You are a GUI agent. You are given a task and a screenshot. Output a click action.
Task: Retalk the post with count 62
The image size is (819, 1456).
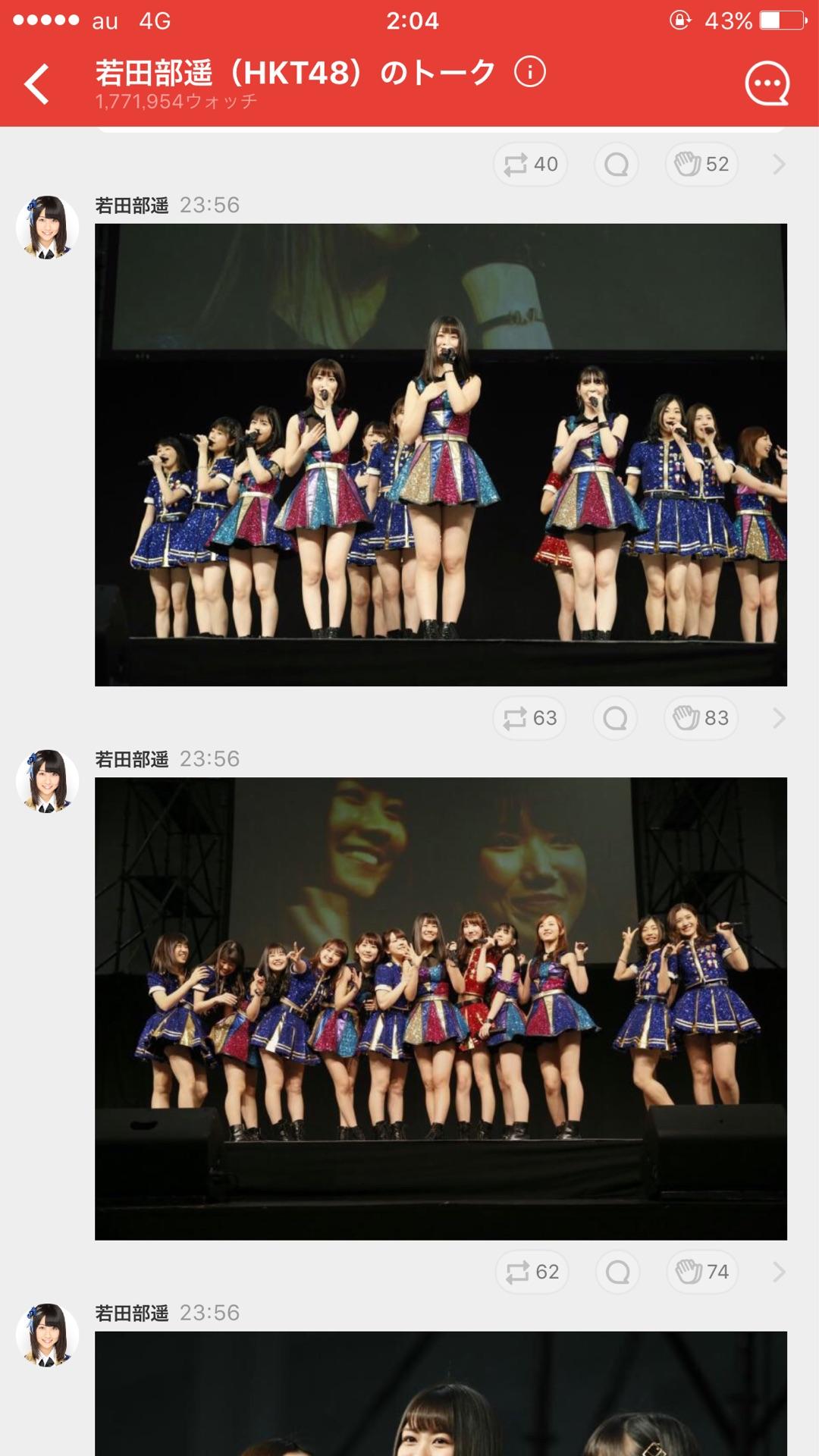click(x=532, y=1272)
